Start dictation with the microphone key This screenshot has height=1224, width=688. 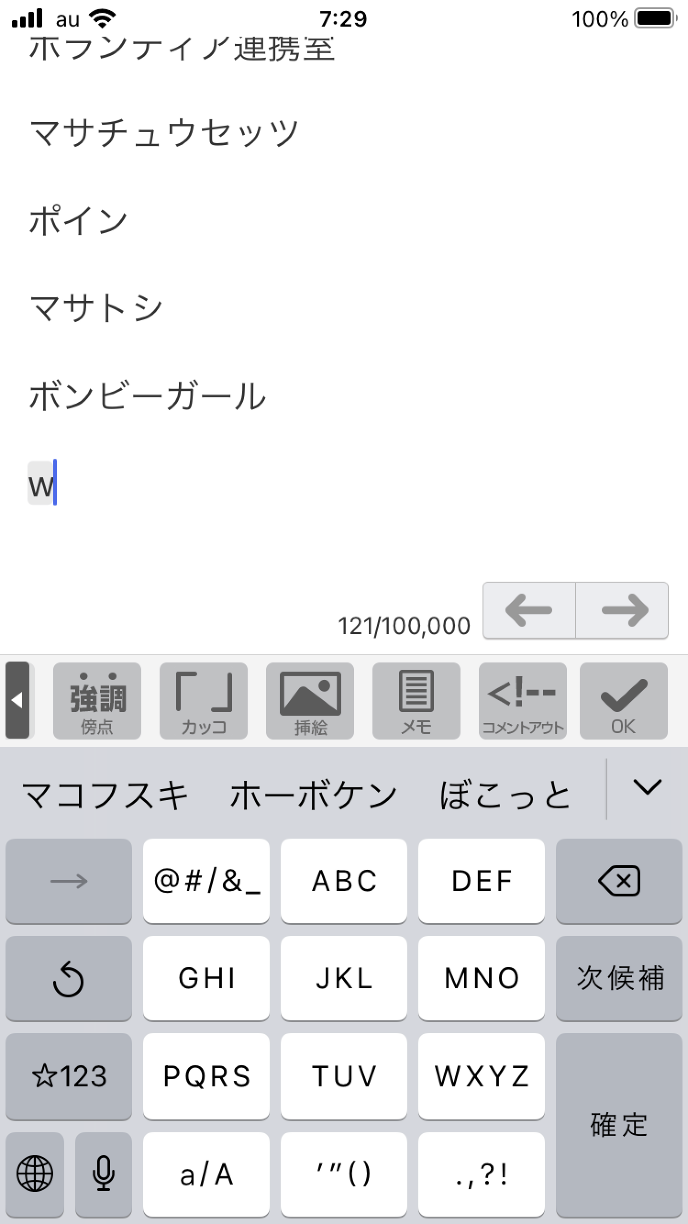pyautogui.click(x=103, y=1174)
